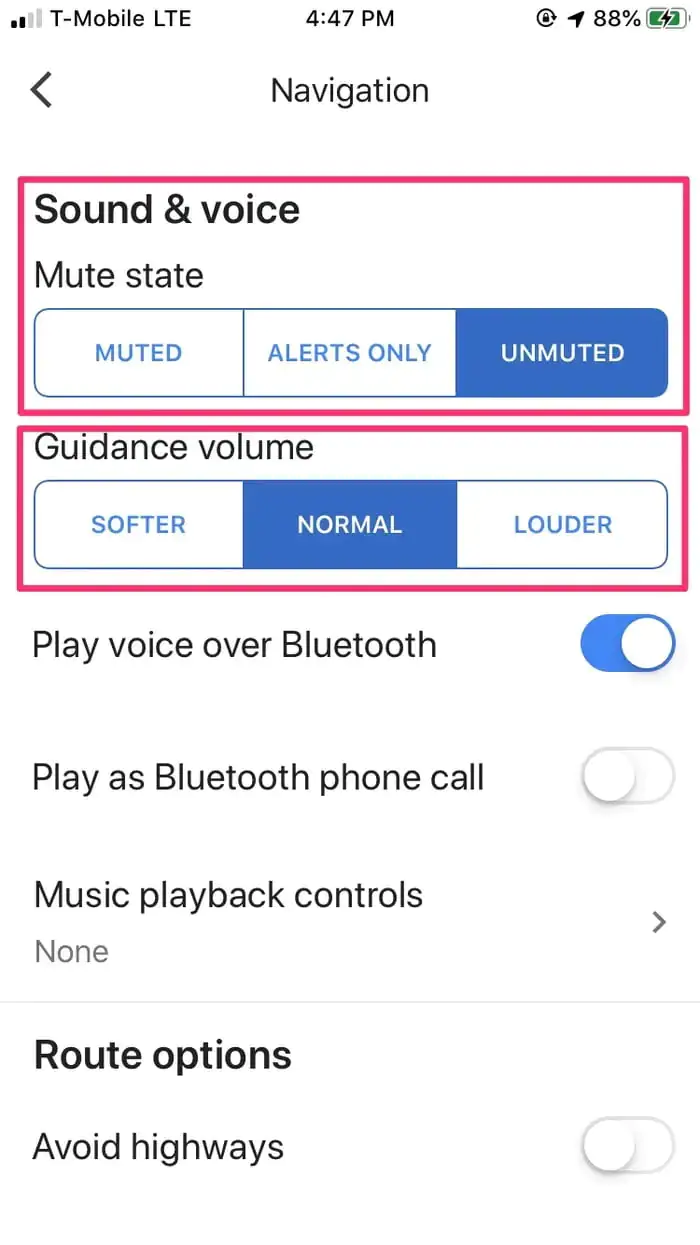The image size is (700, 1245).
Task: Open Music playback controls
Action: (x=349, y=920)
